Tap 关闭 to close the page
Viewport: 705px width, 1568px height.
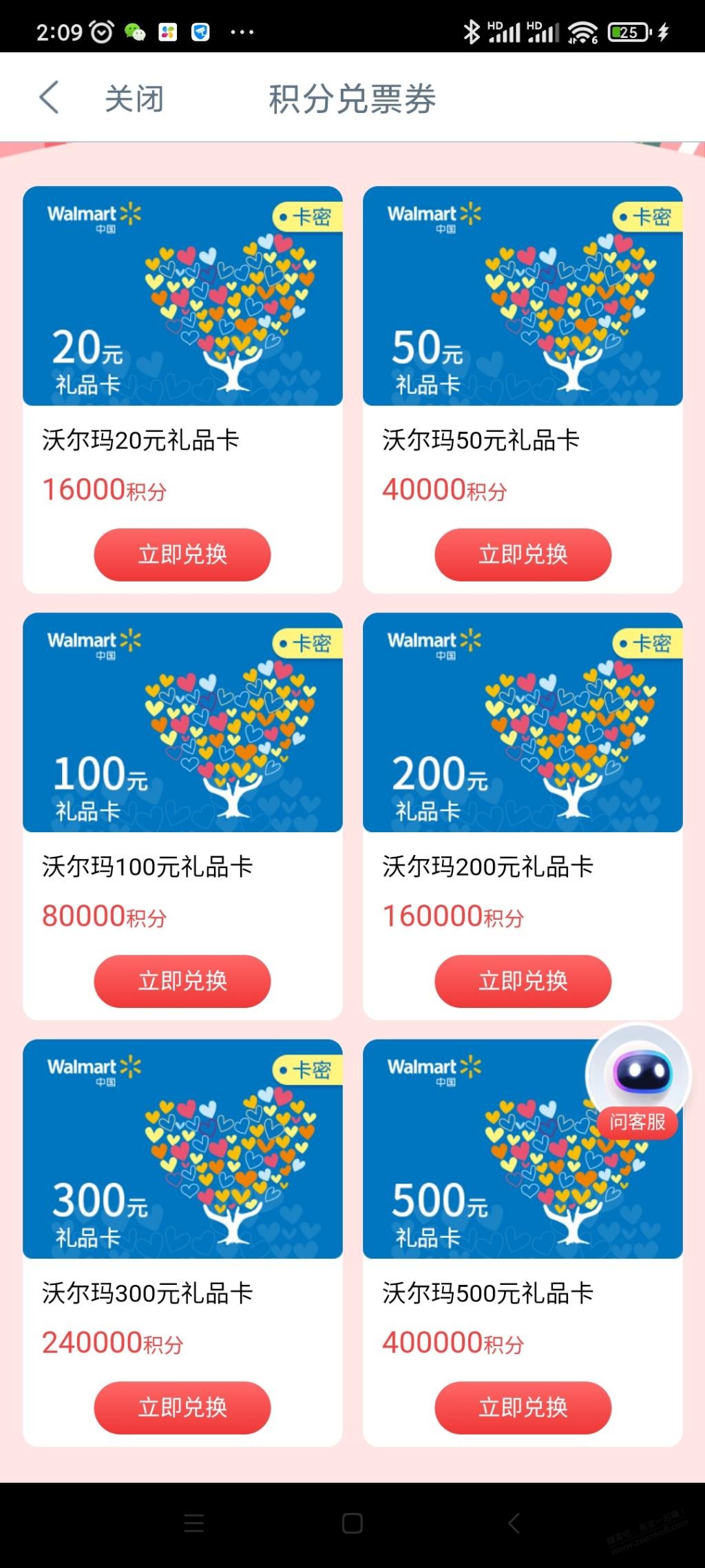pyautogui.click(x=134, y=99)
